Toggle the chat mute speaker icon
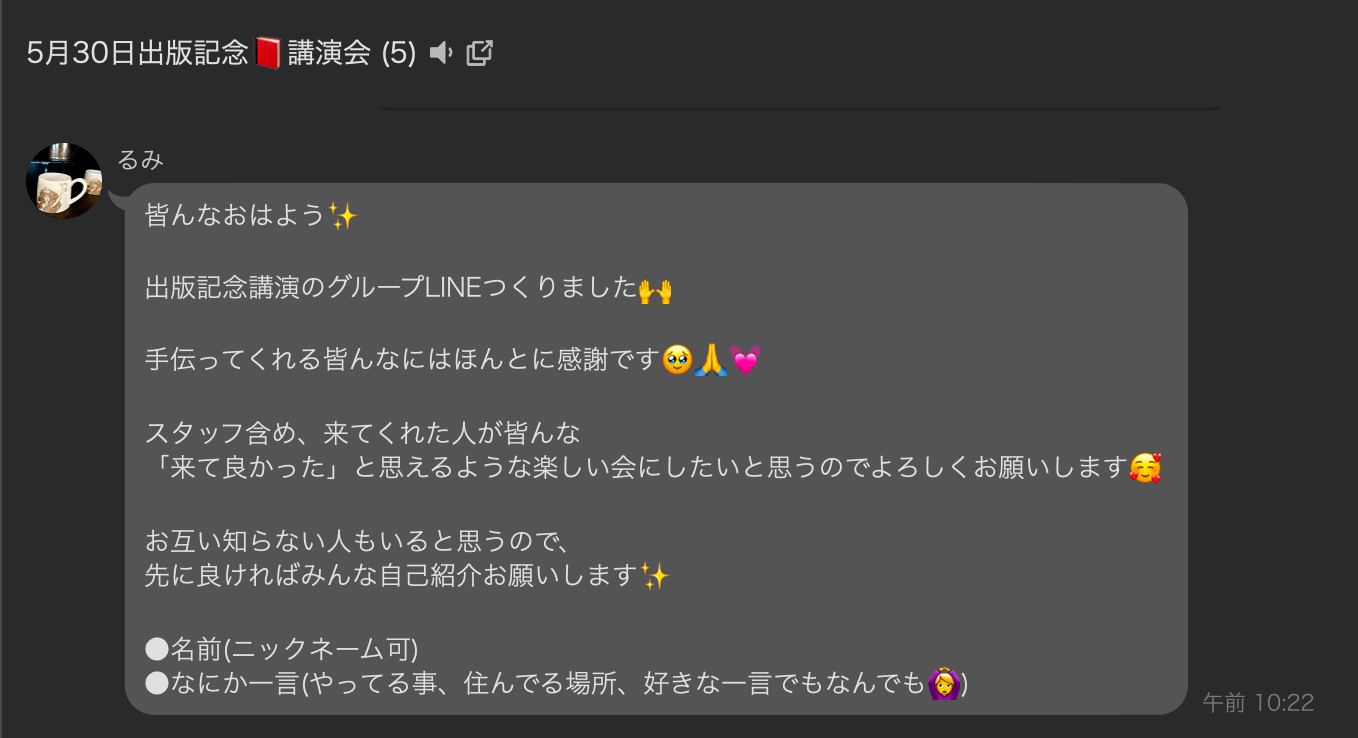Image resolution: width=1358 pixels, height=738 pixels. click(x=441, y=53)
